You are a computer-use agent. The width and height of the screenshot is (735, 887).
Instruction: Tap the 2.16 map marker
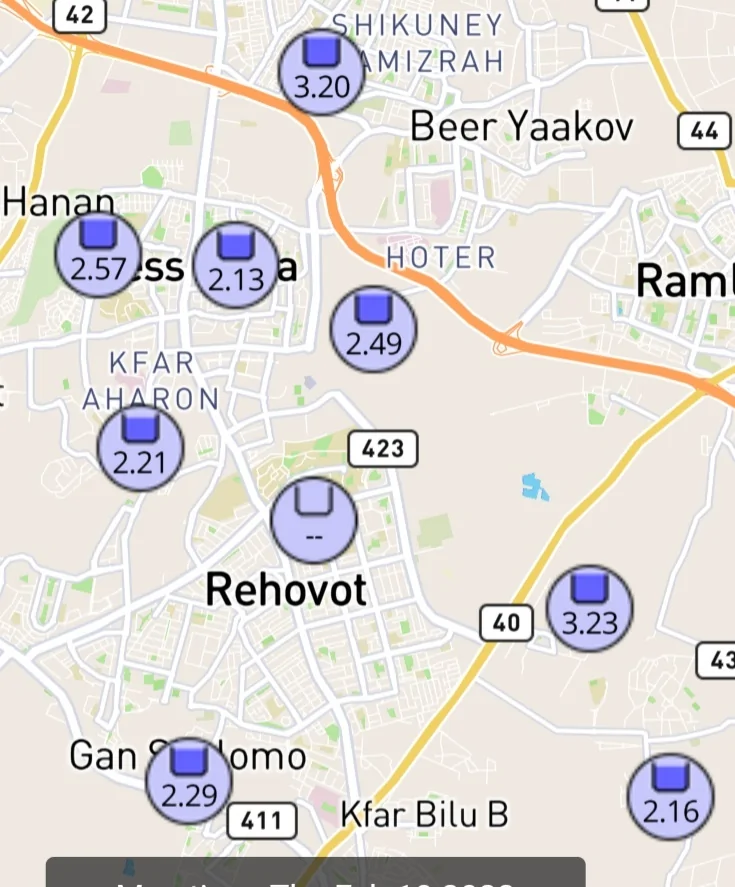tap(670, 797)
